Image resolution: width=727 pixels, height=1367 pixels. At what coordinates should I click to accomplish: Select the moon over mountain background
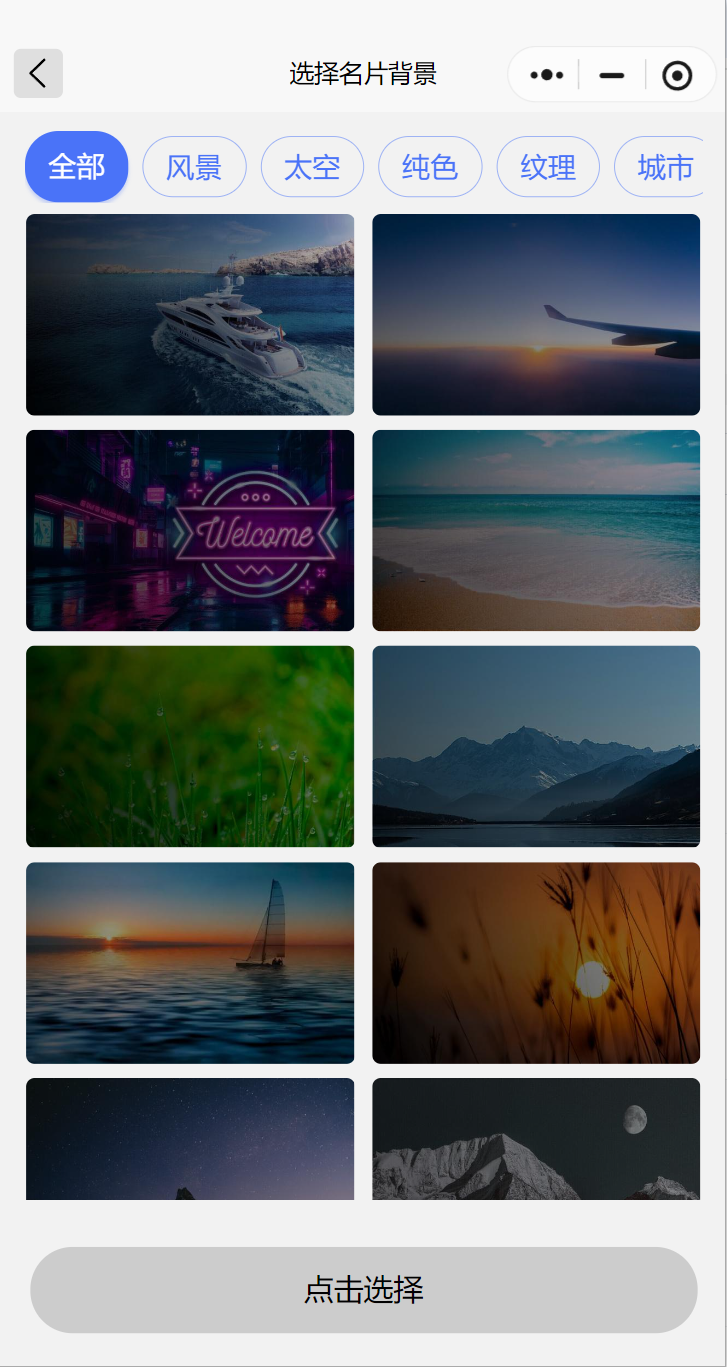536,1140
